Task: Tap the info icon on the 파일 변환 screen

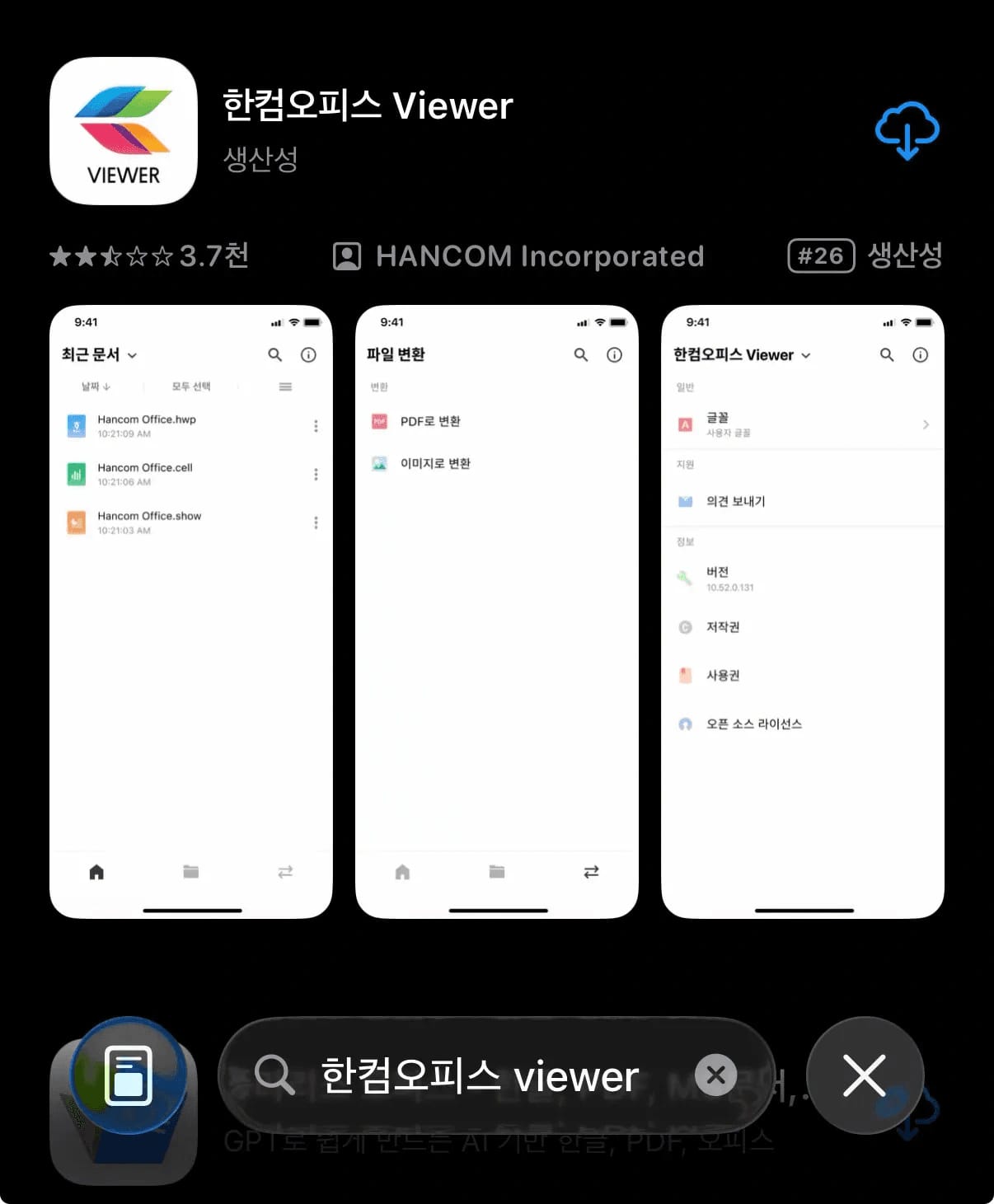Action: pos(614,354)
